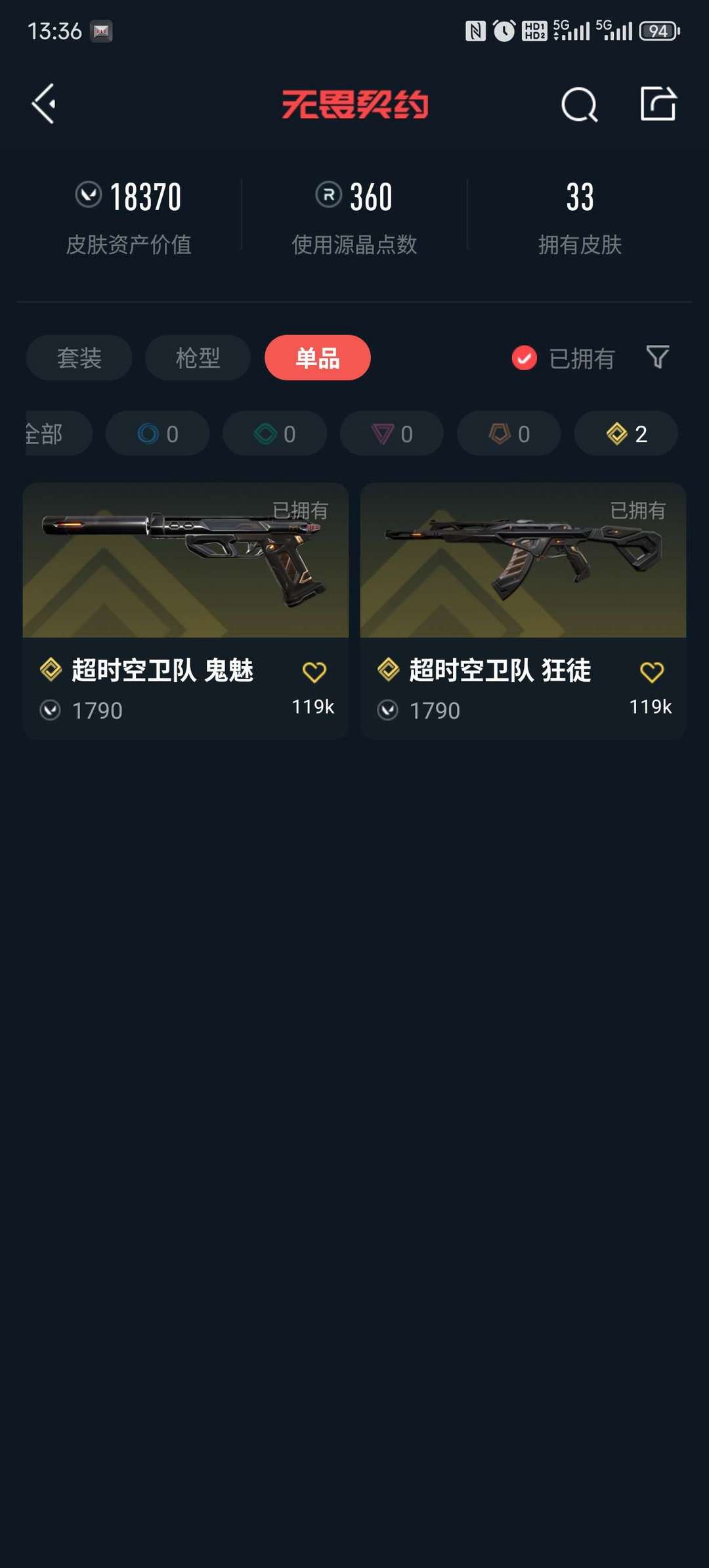Like the 超时空卫队 狂徒 skin
The image size is (709, 1568).
(x=651, y=672)
